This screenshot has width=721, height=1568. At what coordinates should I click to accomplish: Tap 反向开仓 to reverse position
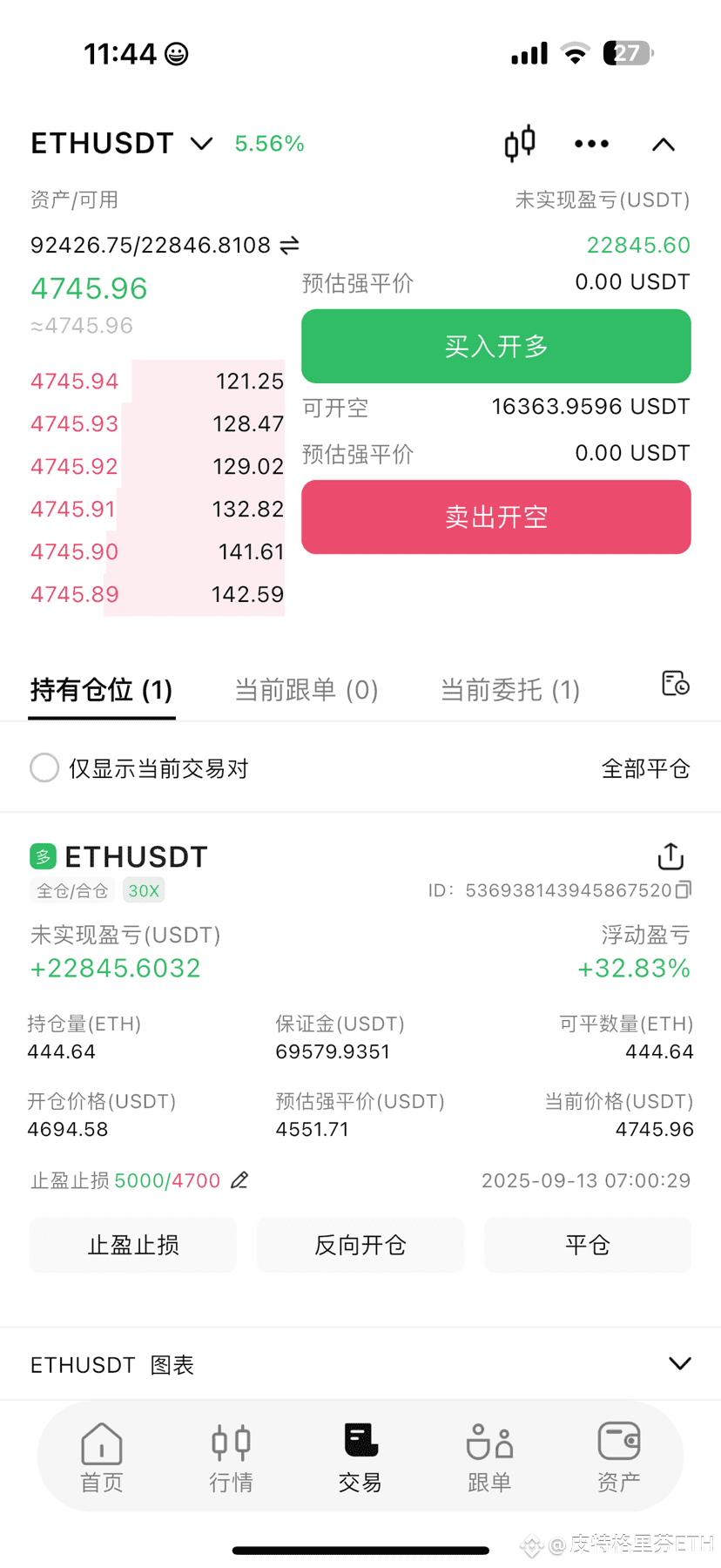(x=360, y=1245)
